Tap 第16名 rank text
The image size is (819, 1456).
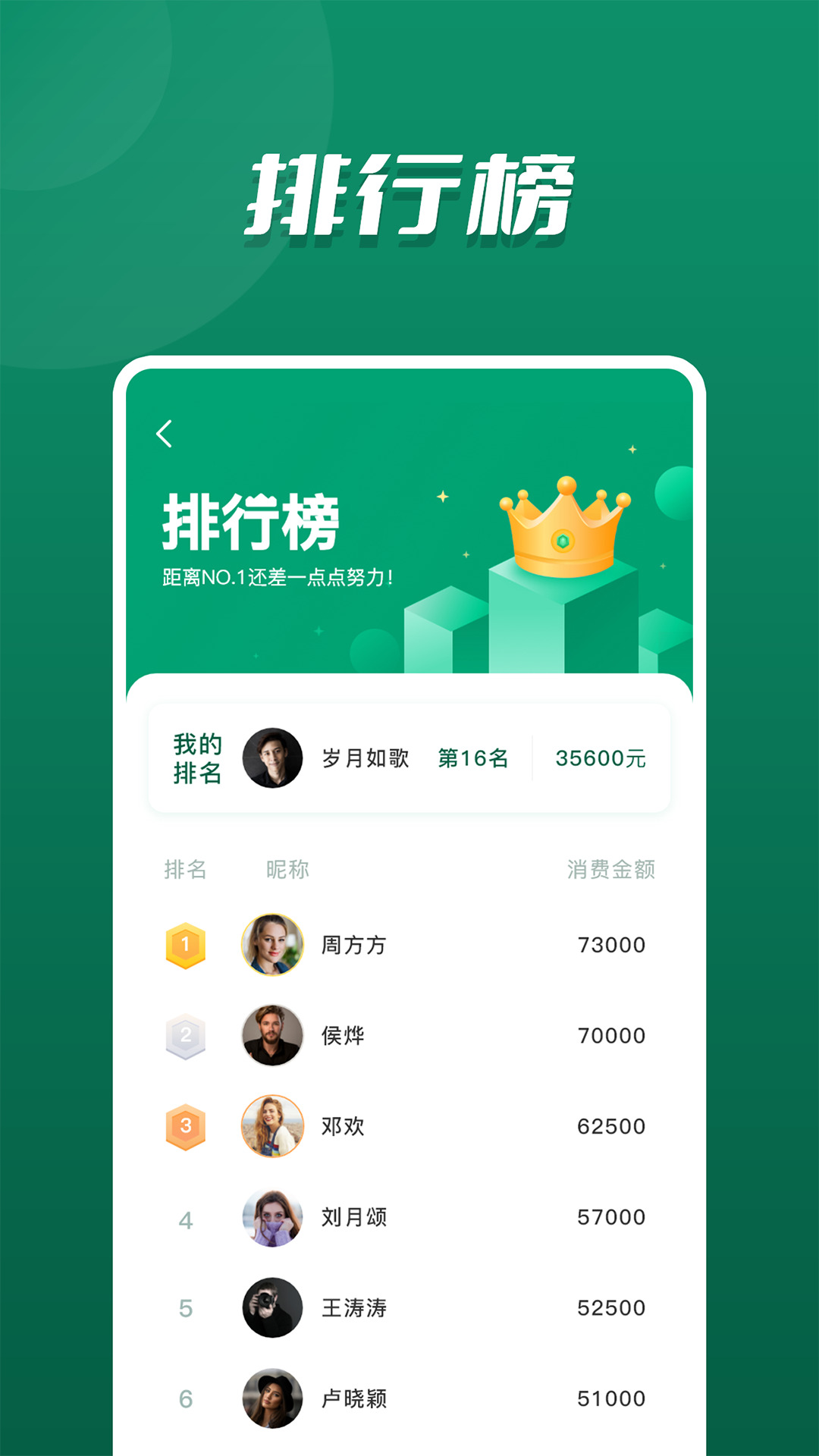[x=473, y=758]
